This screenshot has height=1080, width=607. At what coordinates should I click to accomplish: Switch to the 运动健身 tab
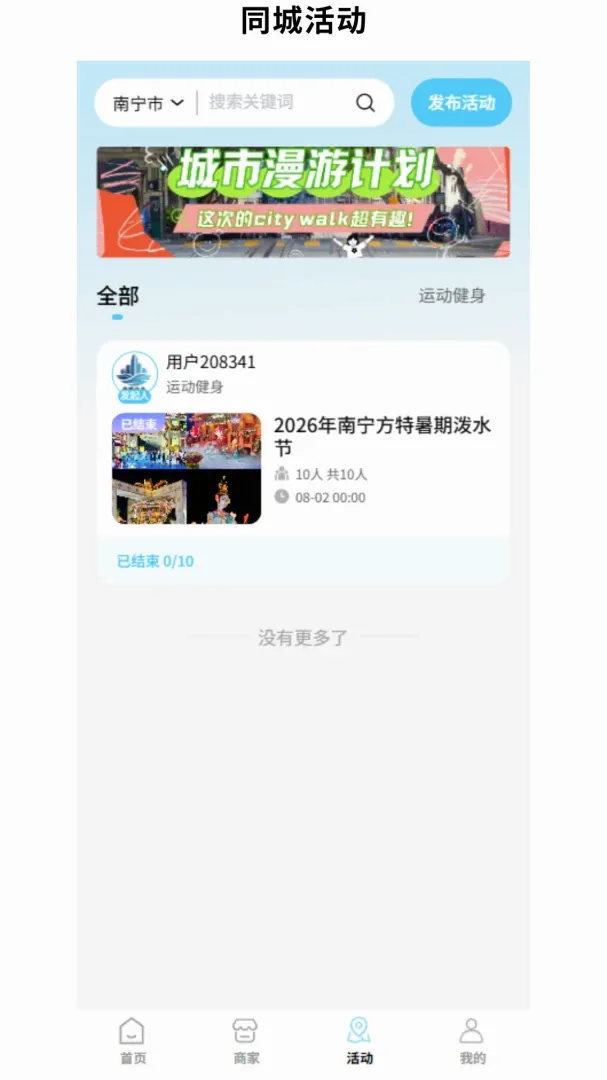452,296
